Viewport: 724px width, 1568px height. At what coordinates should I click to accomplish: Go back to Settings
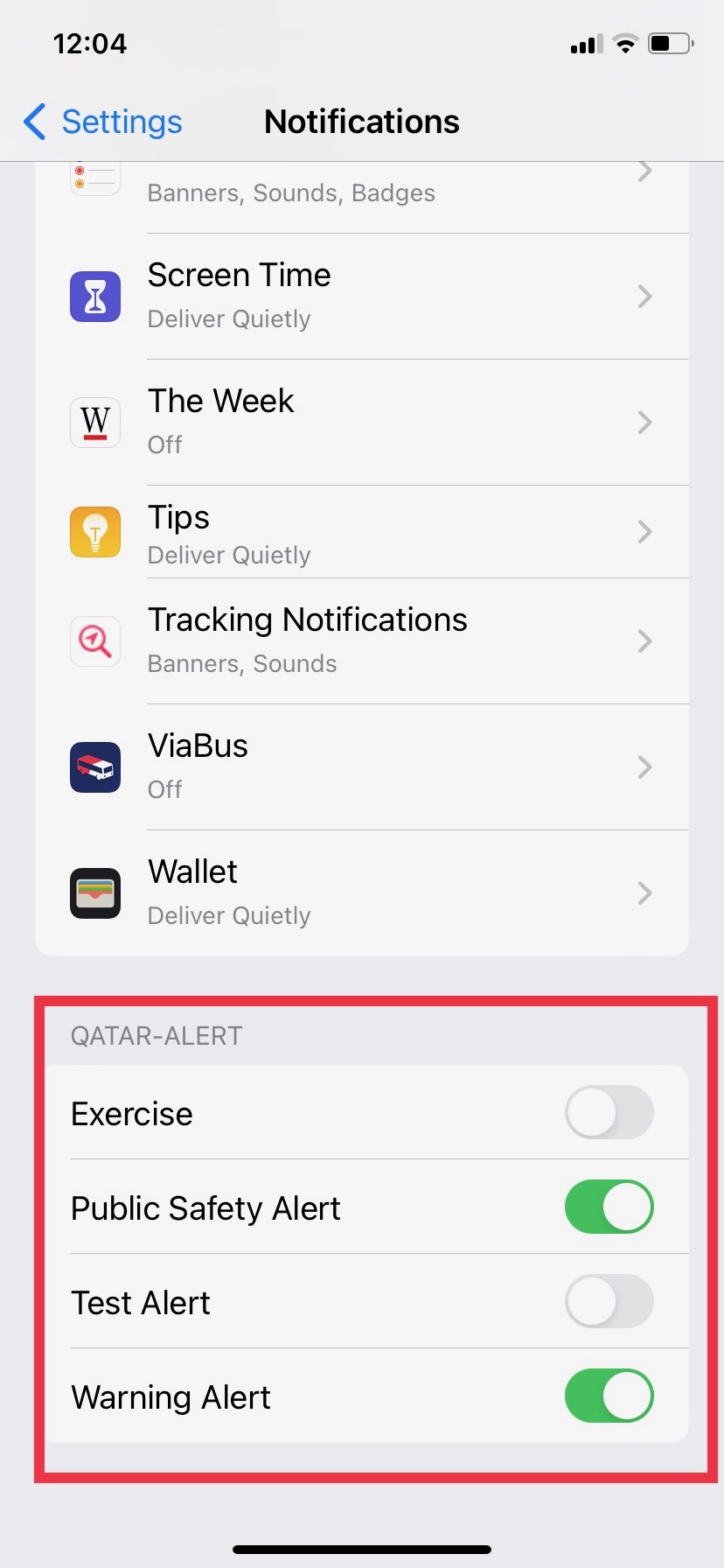tap(102, 122)
